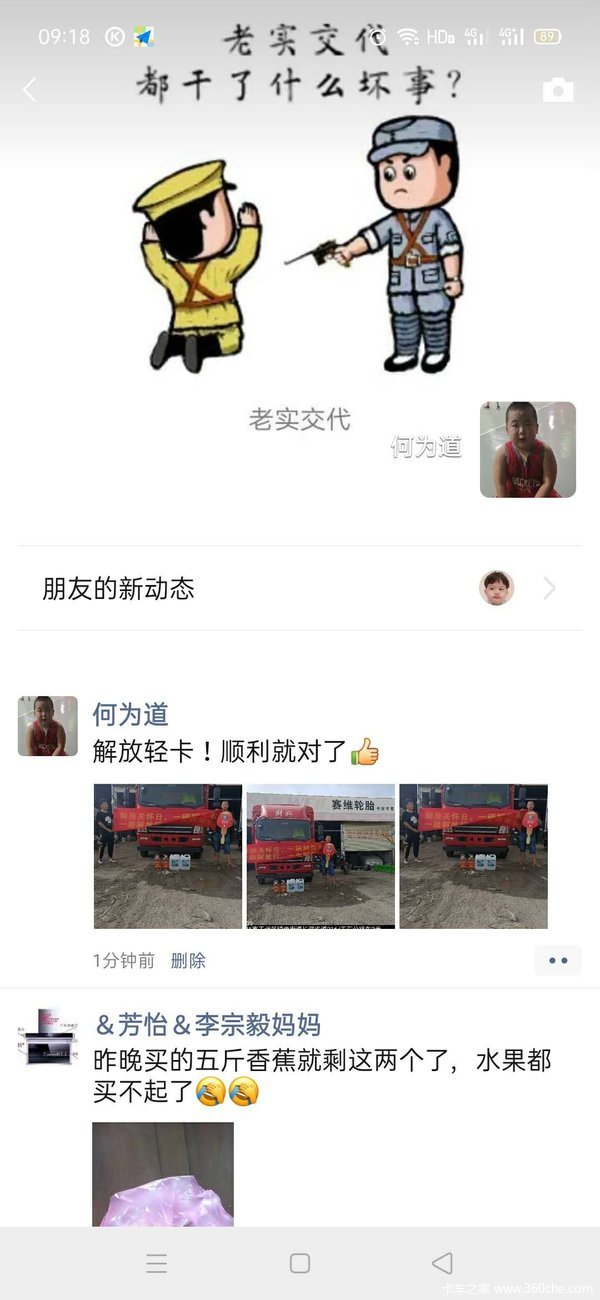View the banana photo in 芳怡's post
Viewport: 600px width, 1300px height.
[163, 1174]
